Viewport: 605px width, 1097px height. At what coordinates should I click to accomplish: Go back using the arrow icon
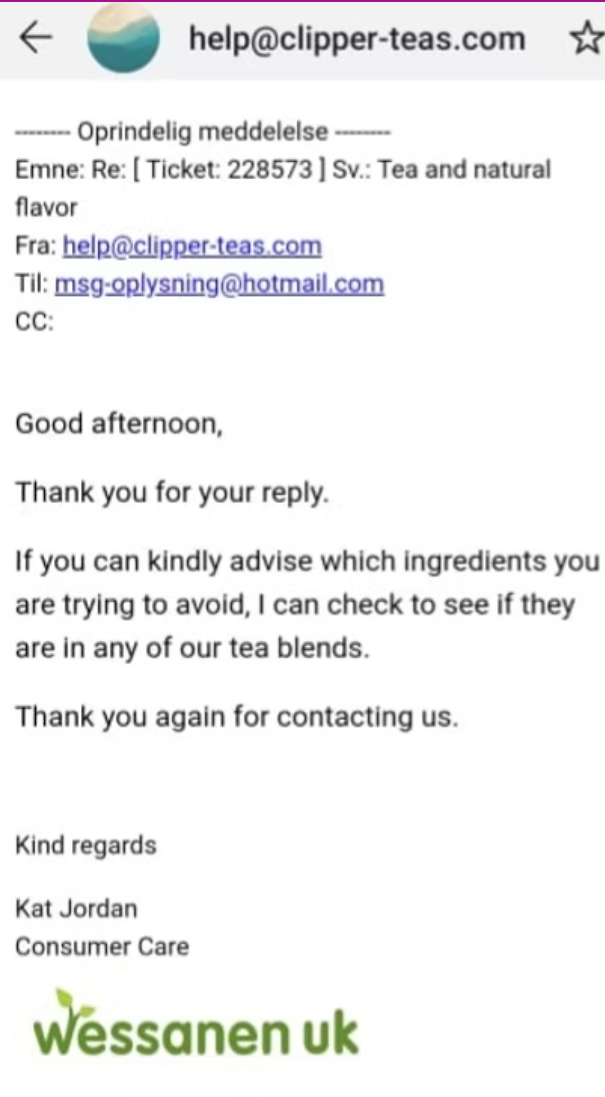coord(35,38)
